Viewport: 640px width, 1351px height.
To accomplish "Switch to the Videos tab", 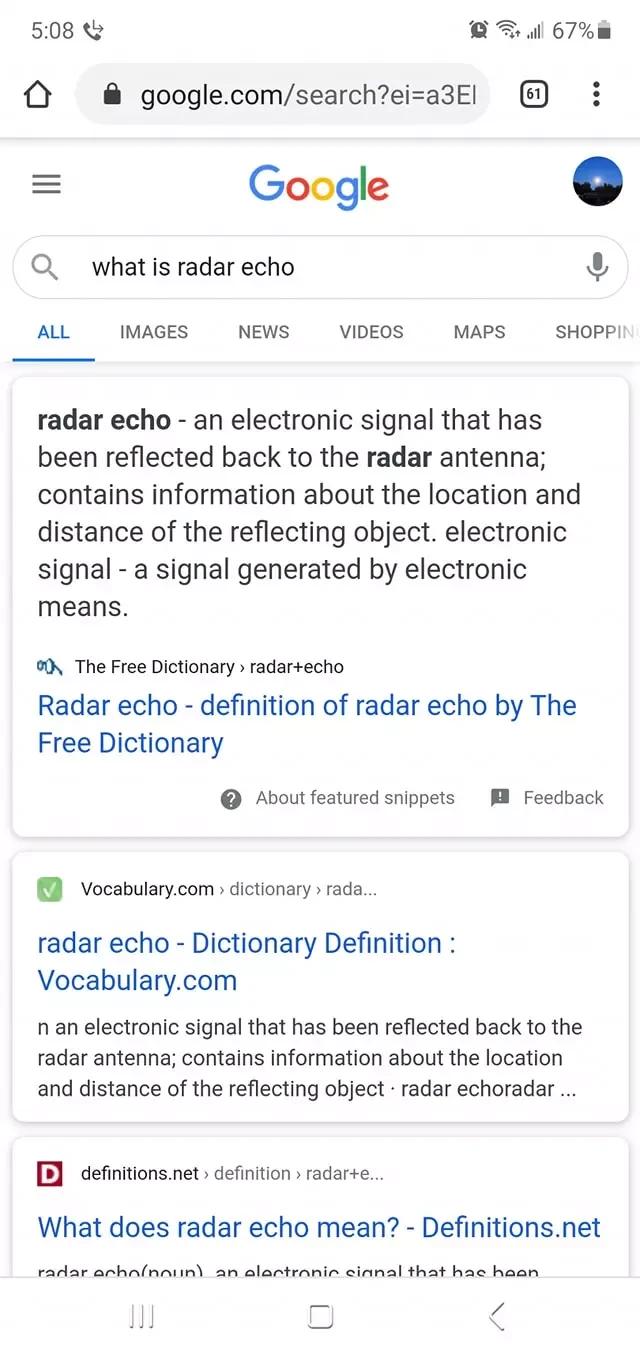I will tap(371, 332).
